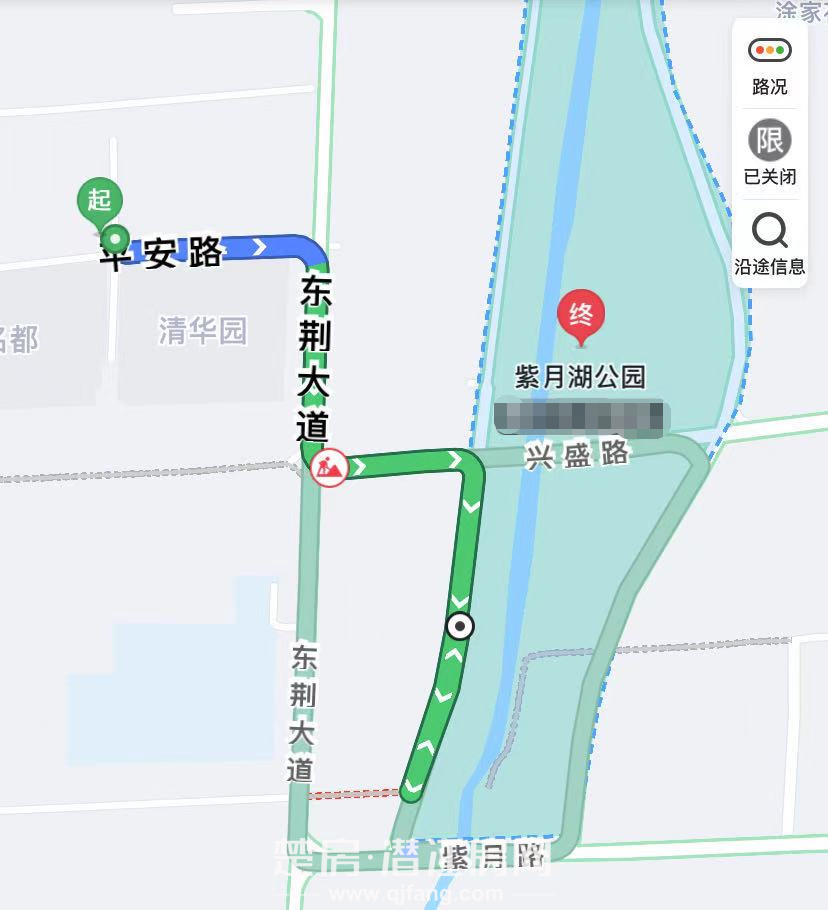Toggle the 路况 traffic layer
Image resolution: width=828 pixels, height=910 pixels.
click(x=769, y=64)
